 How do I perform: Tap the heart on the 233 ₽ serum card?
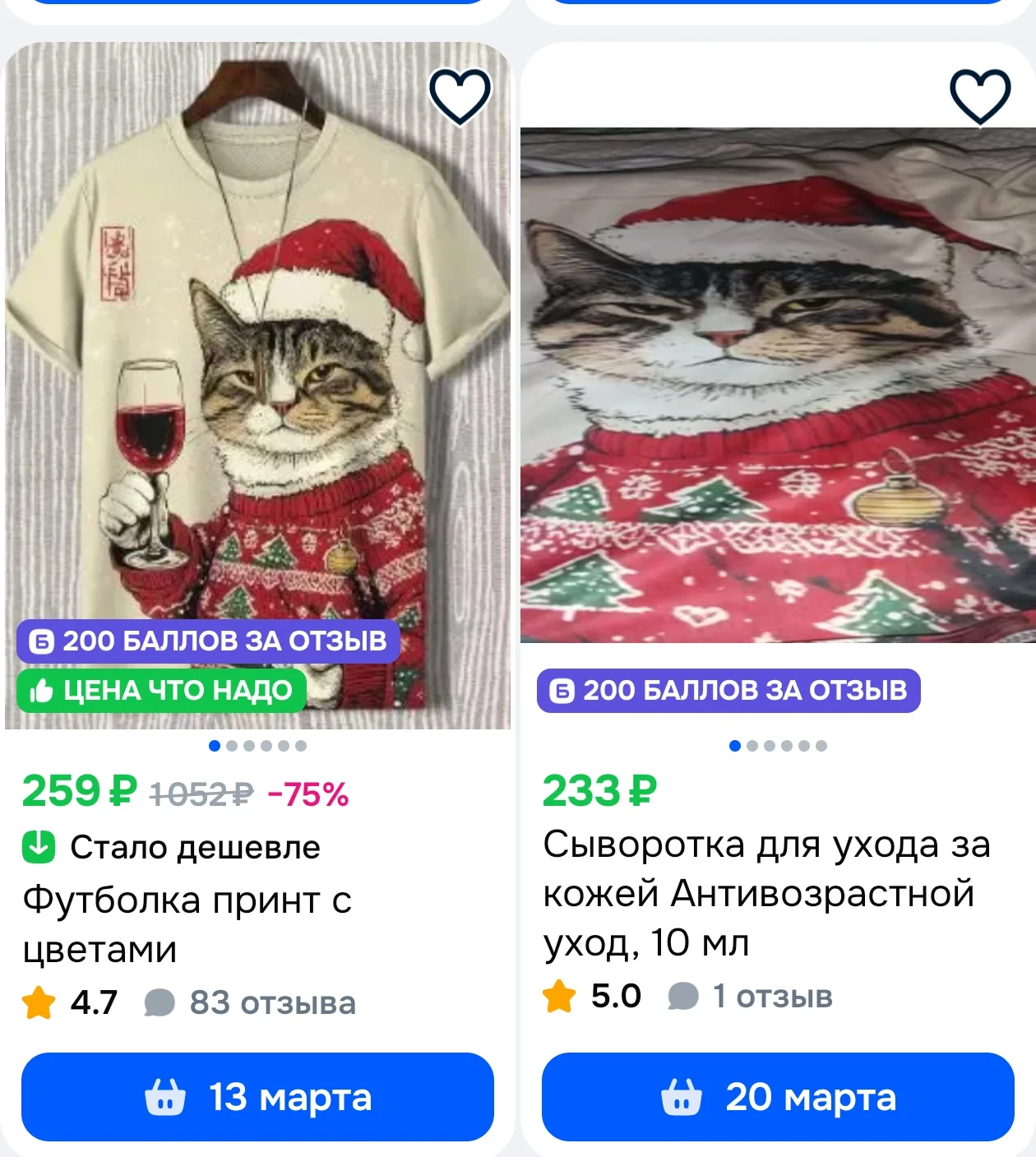pos(980,96)
